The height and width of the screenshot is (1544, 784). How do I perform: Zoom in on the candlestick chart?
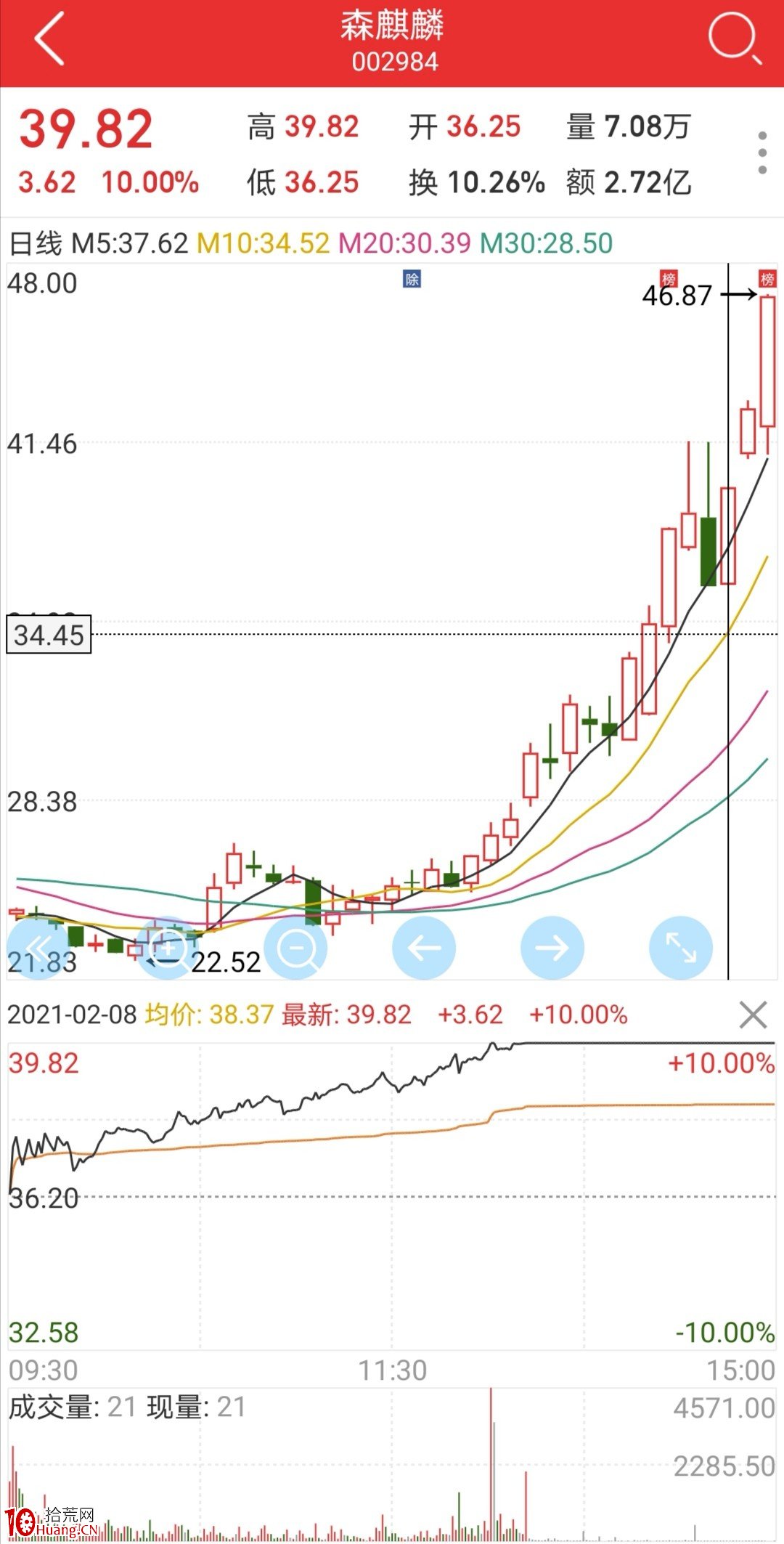(x=168, y=948)
